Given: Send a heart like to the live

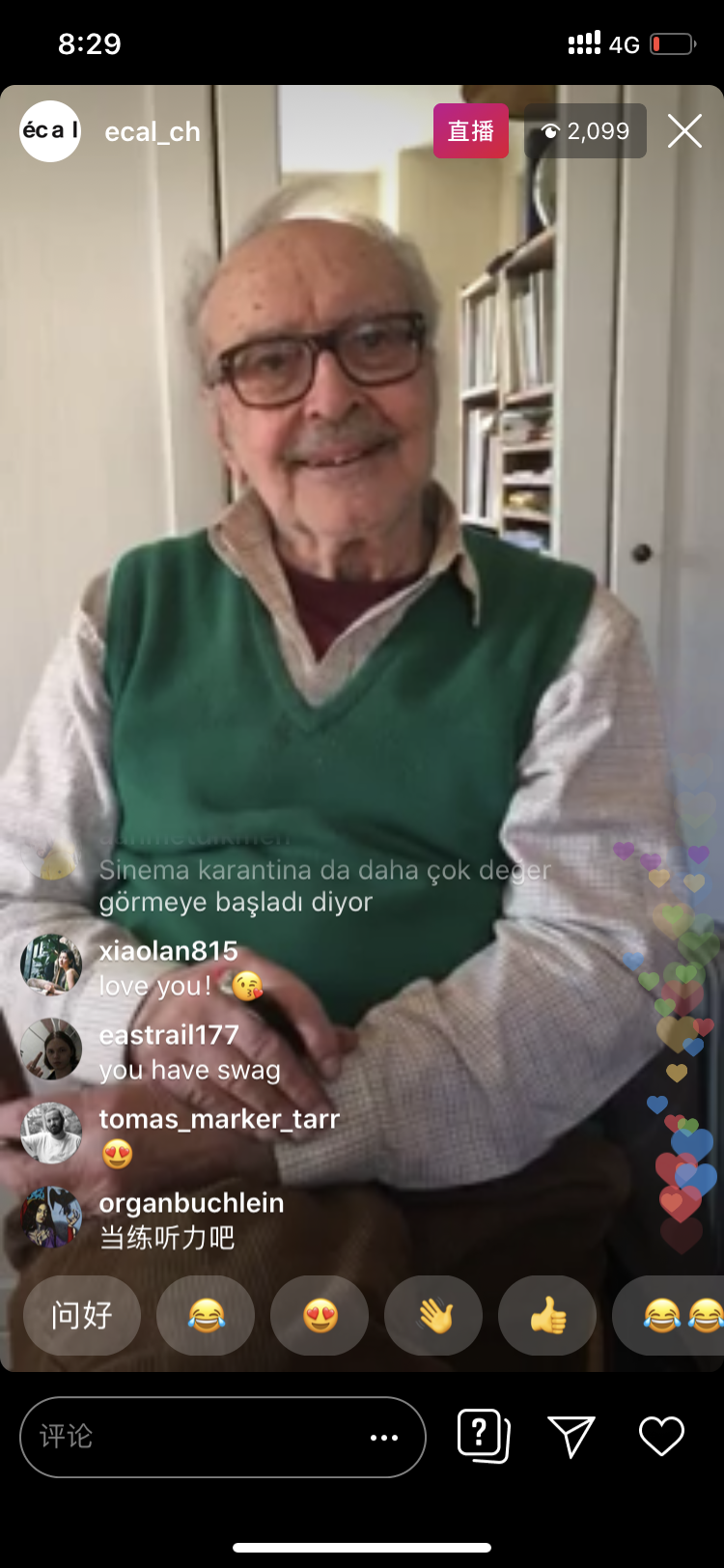Looking at the screenshot, I should (661, 1436).
